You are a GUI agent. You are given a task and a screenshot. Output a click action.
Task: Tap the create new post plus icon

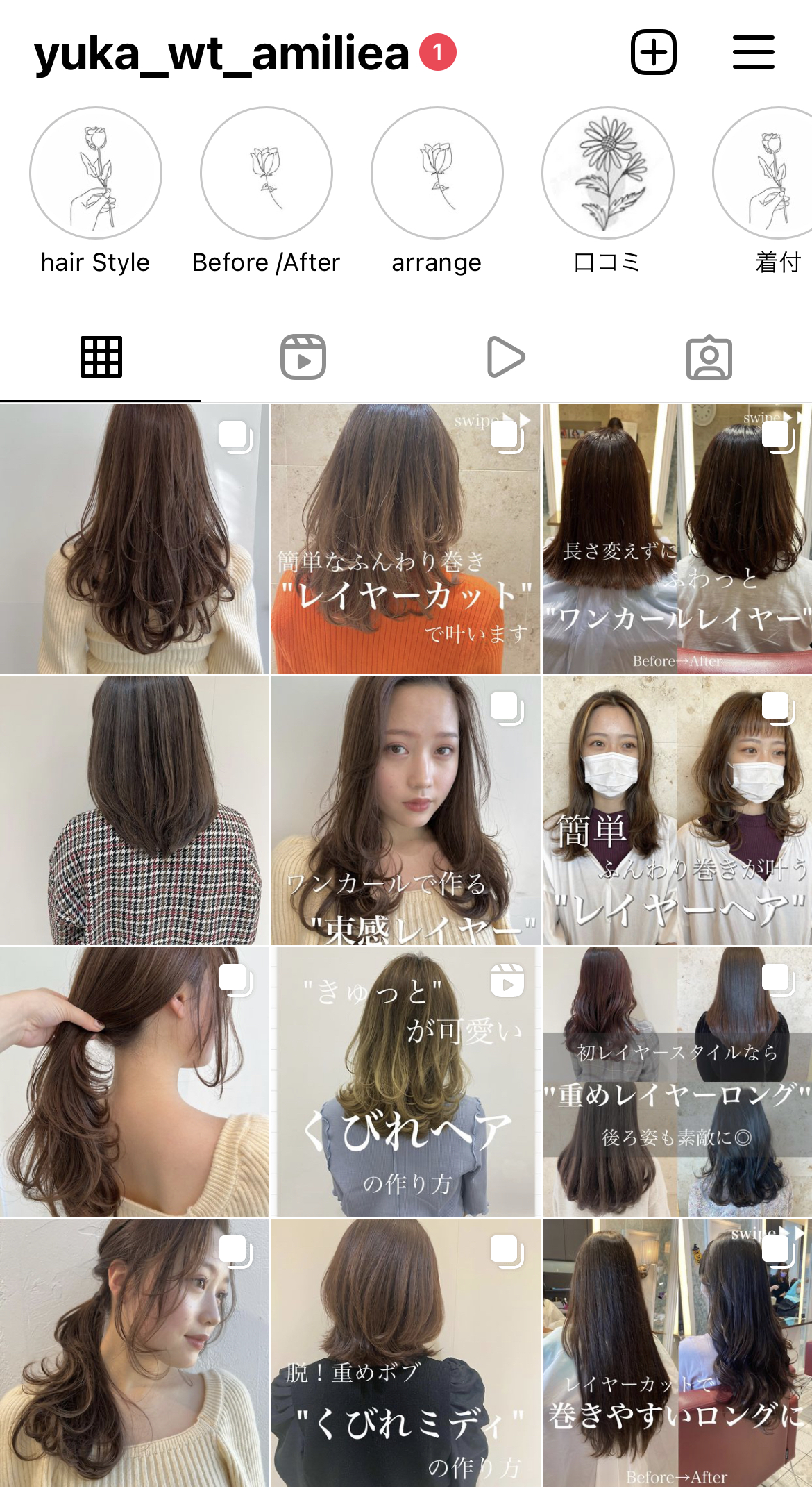point(653,52)
